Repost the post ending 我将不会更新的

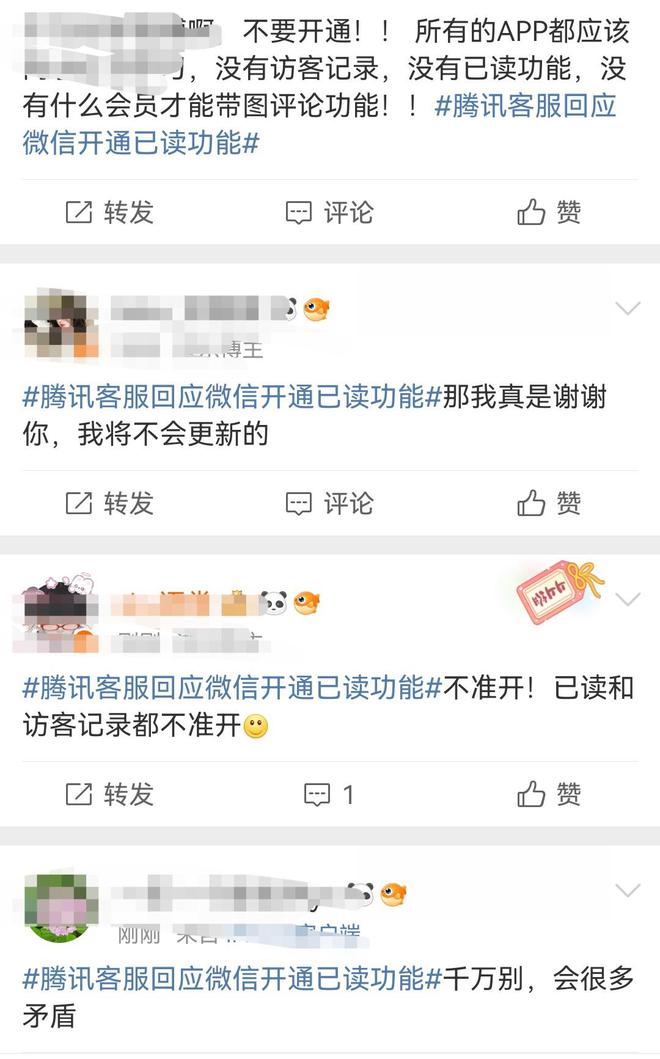pyautogui.click(x=109, y=503)
